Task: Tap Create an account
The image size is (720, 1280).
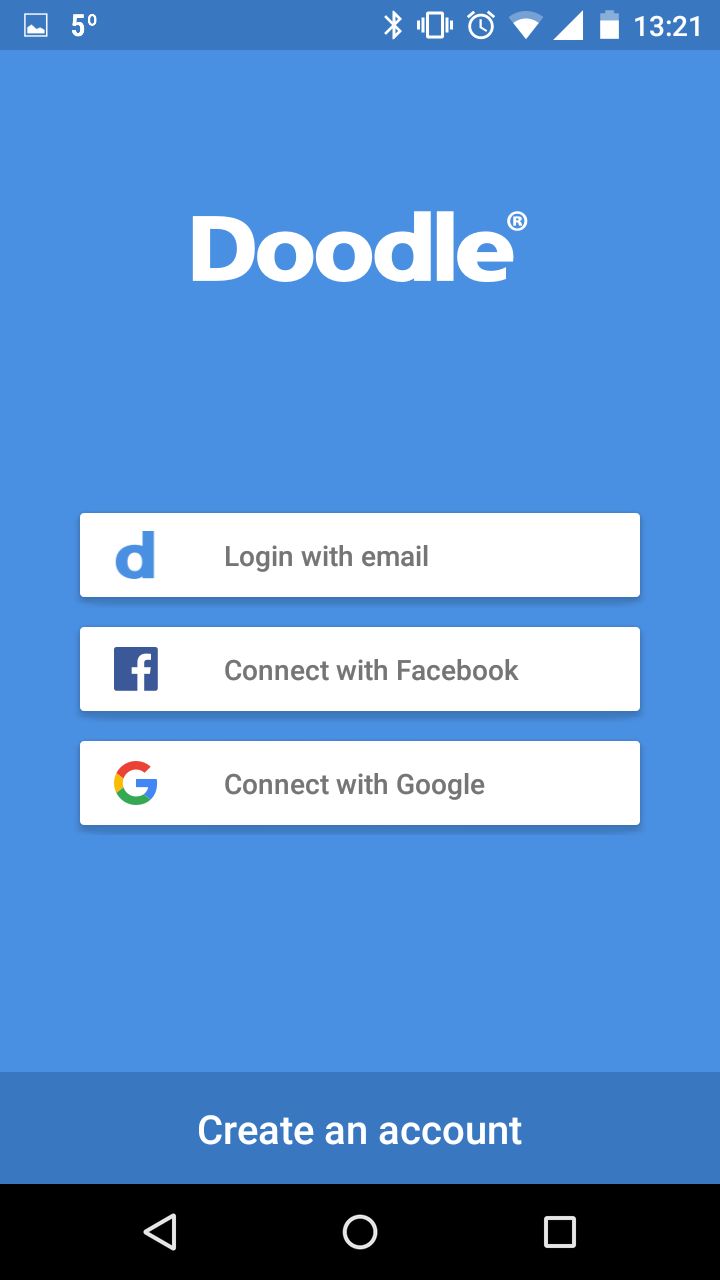Action: click(x=360, y=1129)
